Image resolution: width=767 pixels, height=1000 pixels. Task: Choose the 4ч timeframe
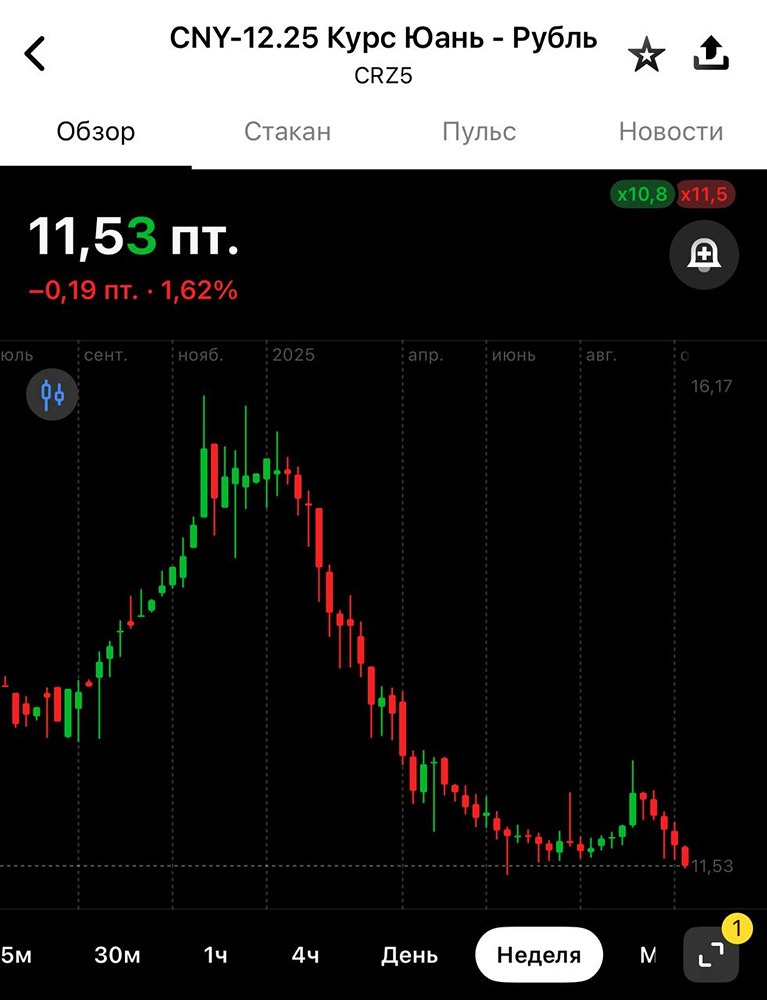pos(305,955)
